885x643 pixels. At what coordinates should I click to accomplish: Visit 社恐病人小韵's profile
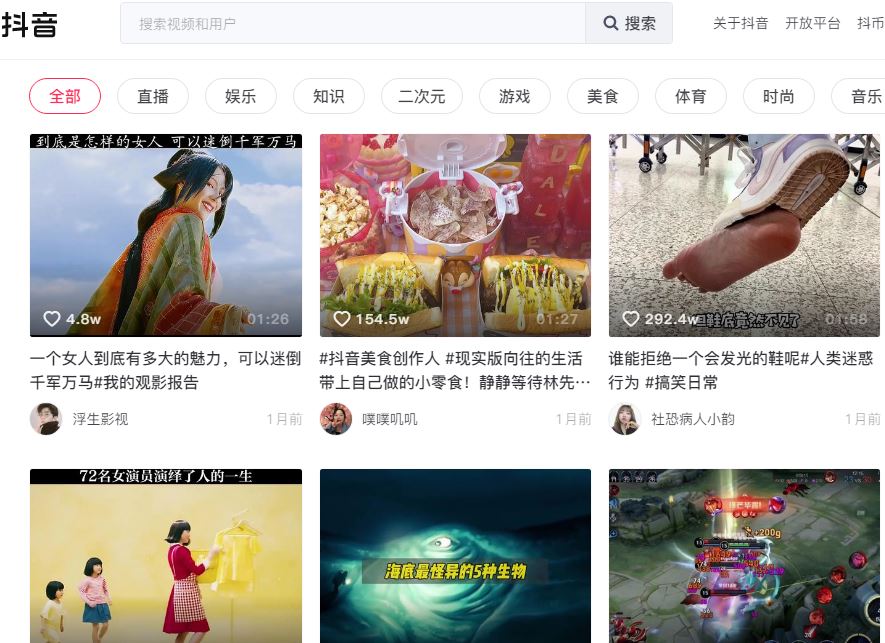coord(692,419)
